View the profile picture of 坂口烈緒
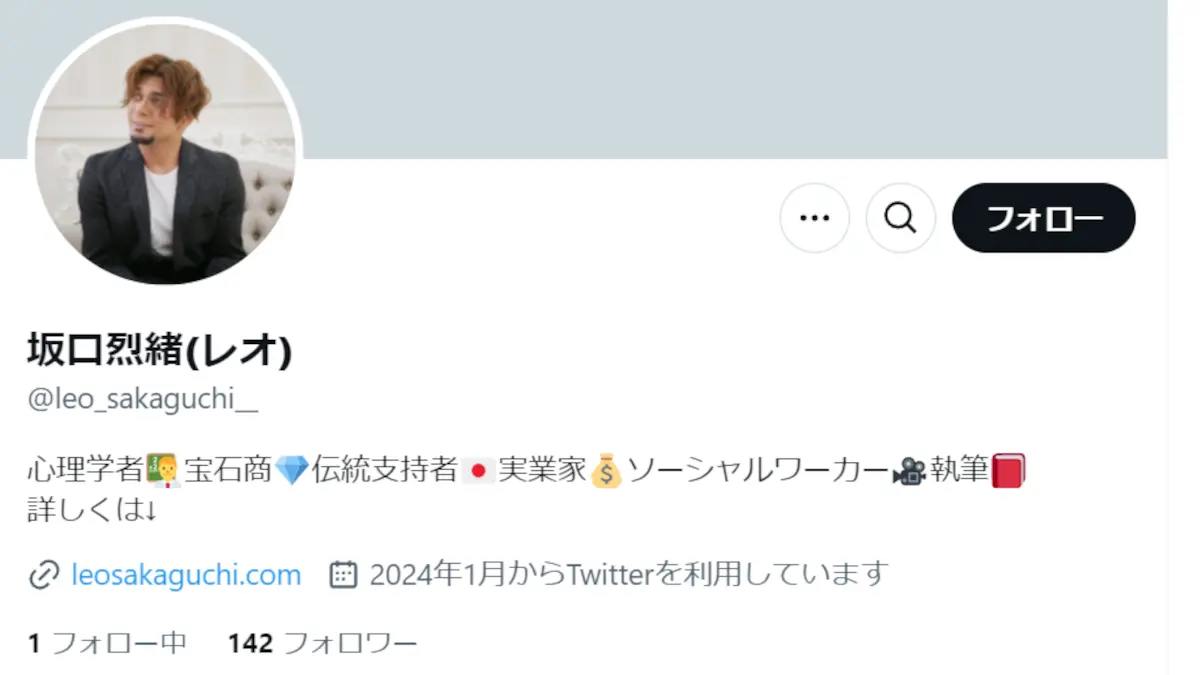Viewport: 1200px width, 675px height. (x=165, y=152)
